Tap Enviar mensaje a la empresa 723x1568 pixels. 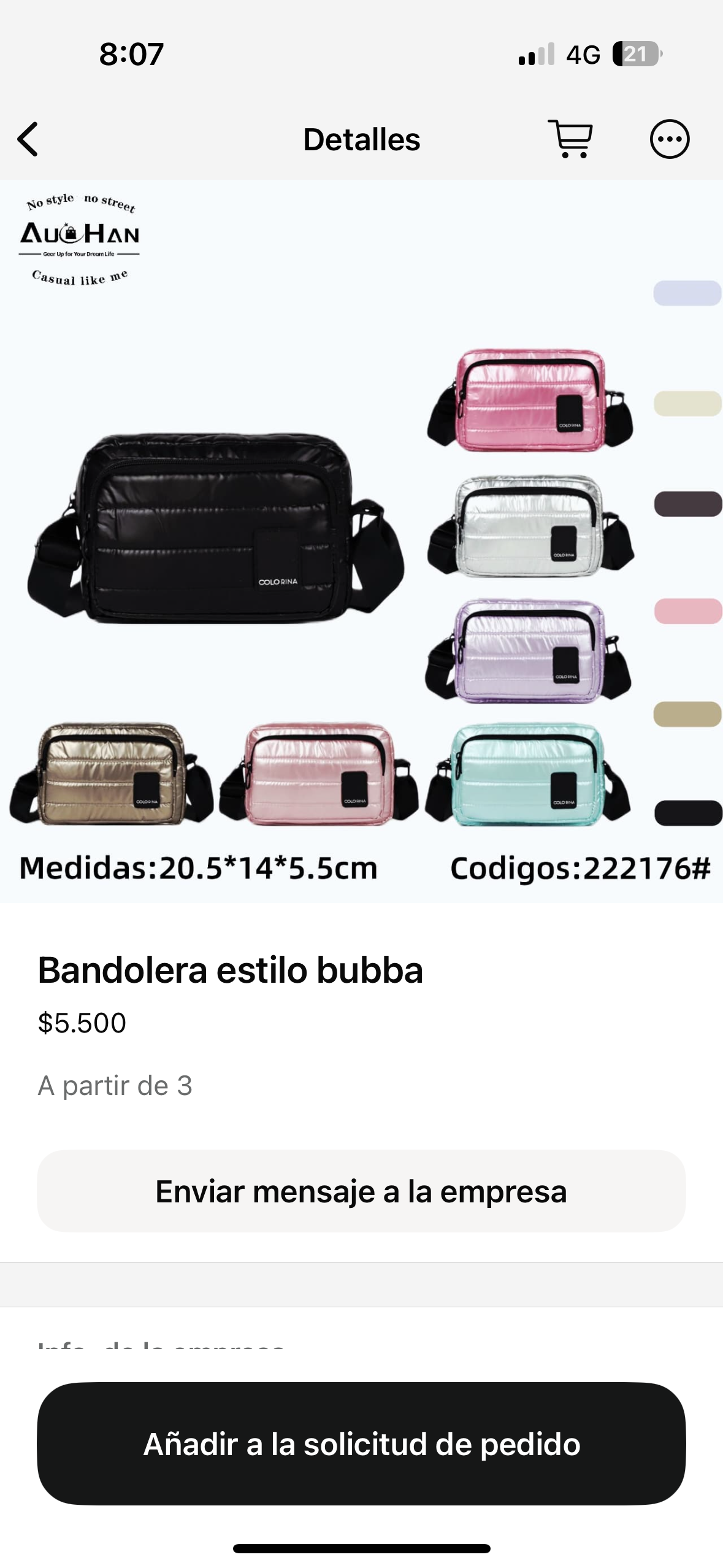click(x=361, y=1191)
